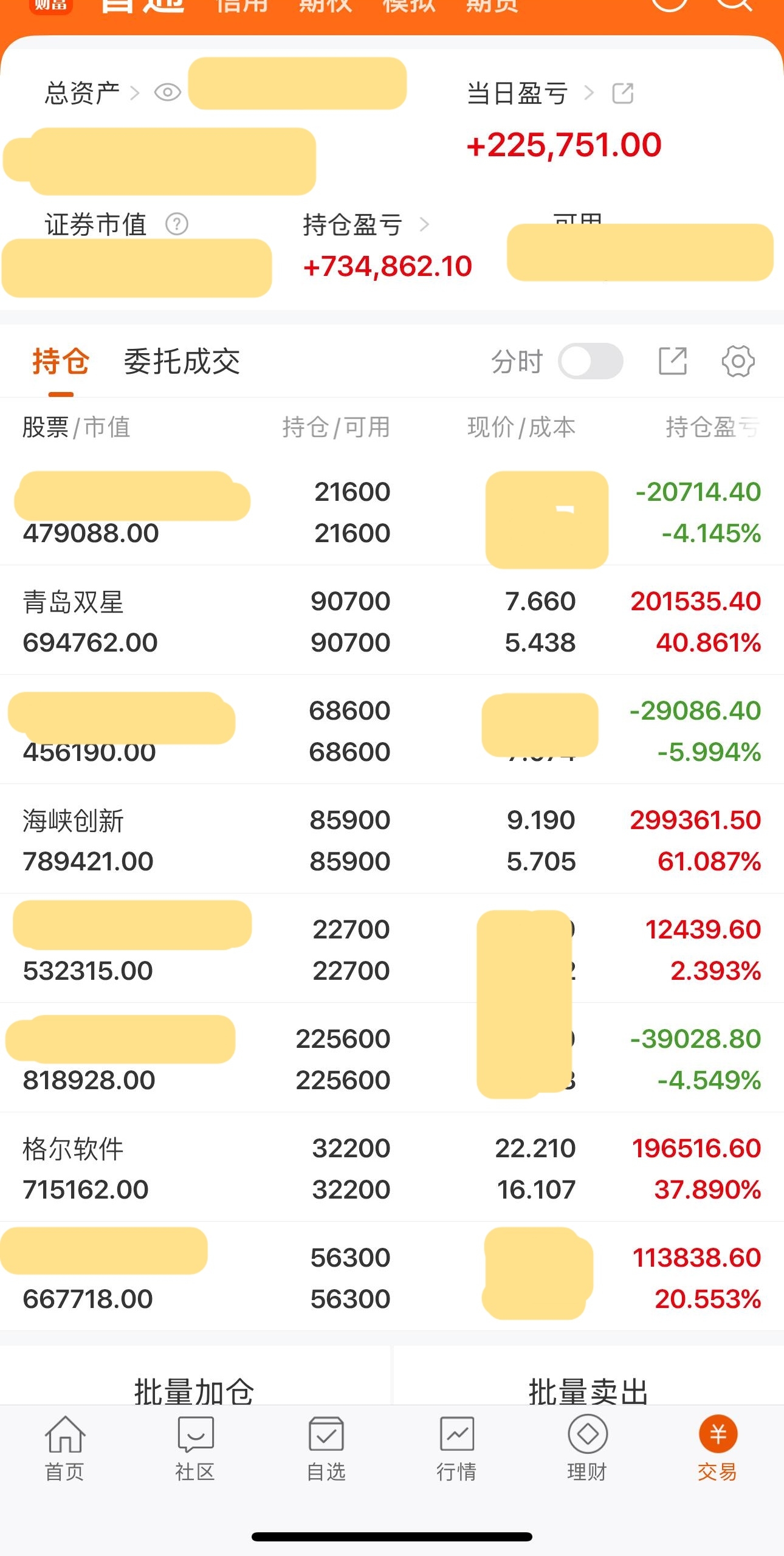The image size is (784, 1556).
Task: Select the 持仓 tab
Action: coord(61,362)
